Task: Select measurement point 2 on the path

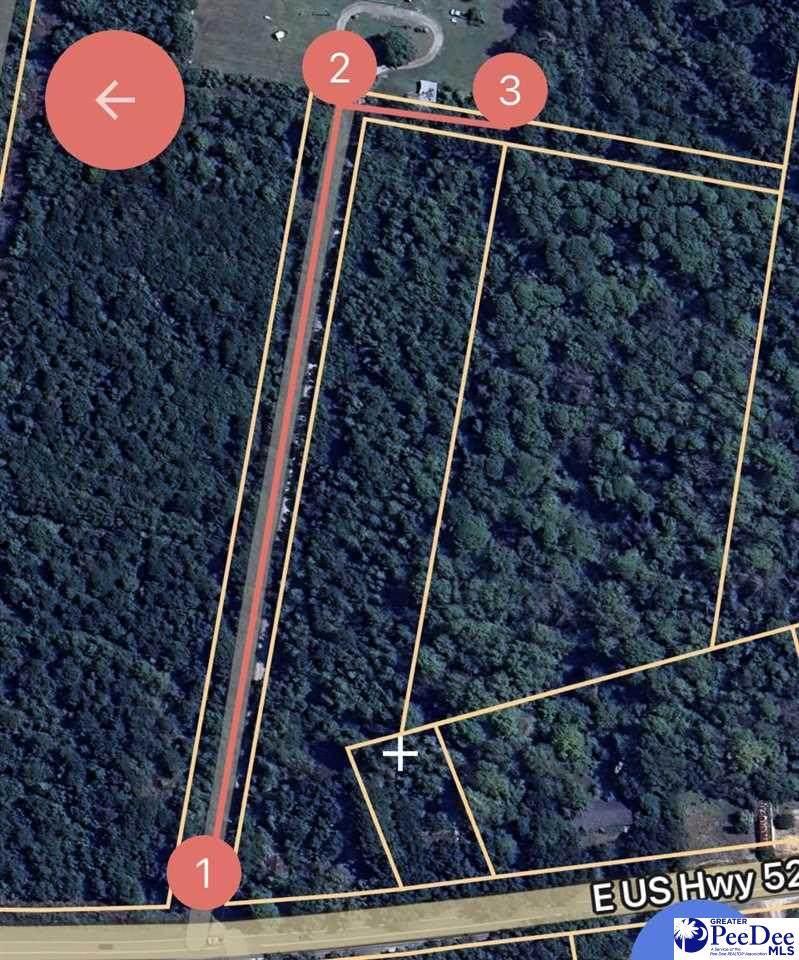Action: tap(340, 69)
